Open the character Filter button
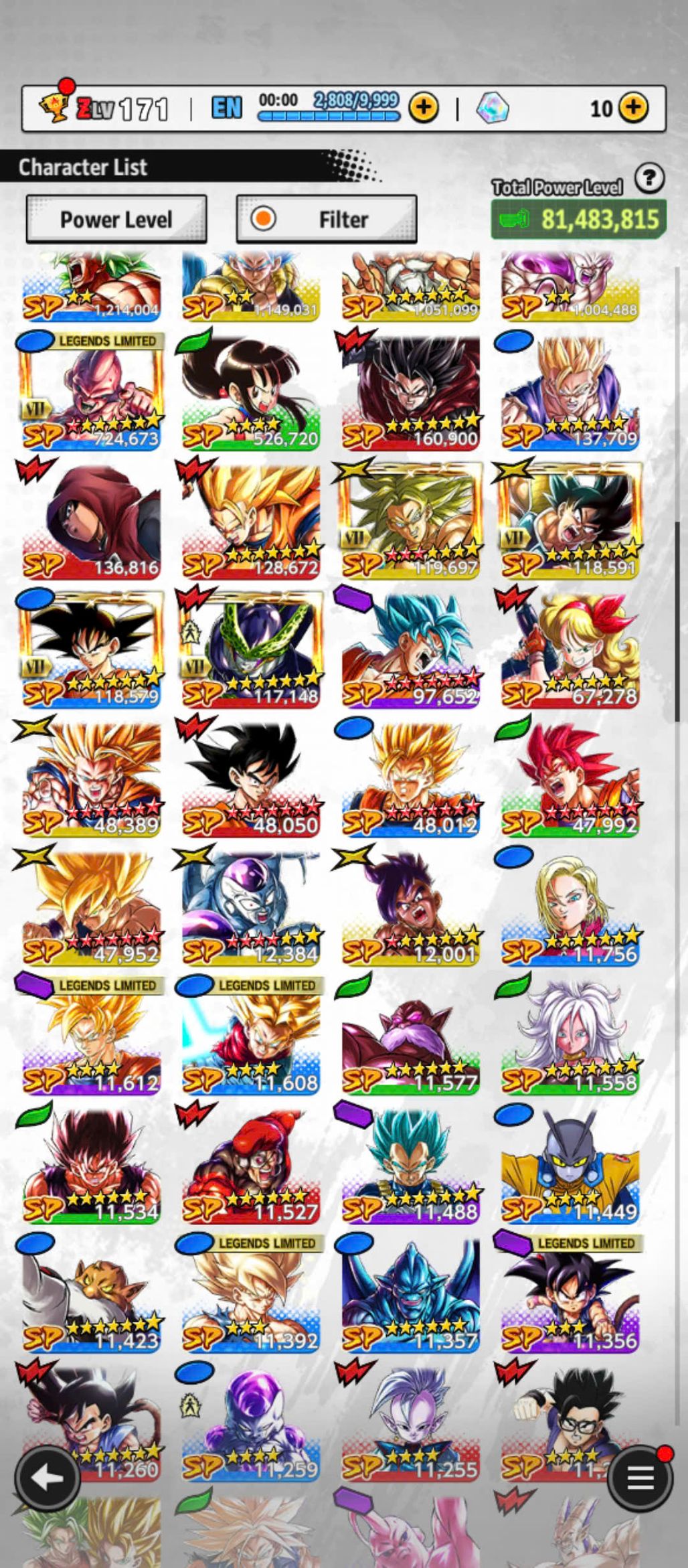The width and height of the screenshot is (688, 1568). 327,219
